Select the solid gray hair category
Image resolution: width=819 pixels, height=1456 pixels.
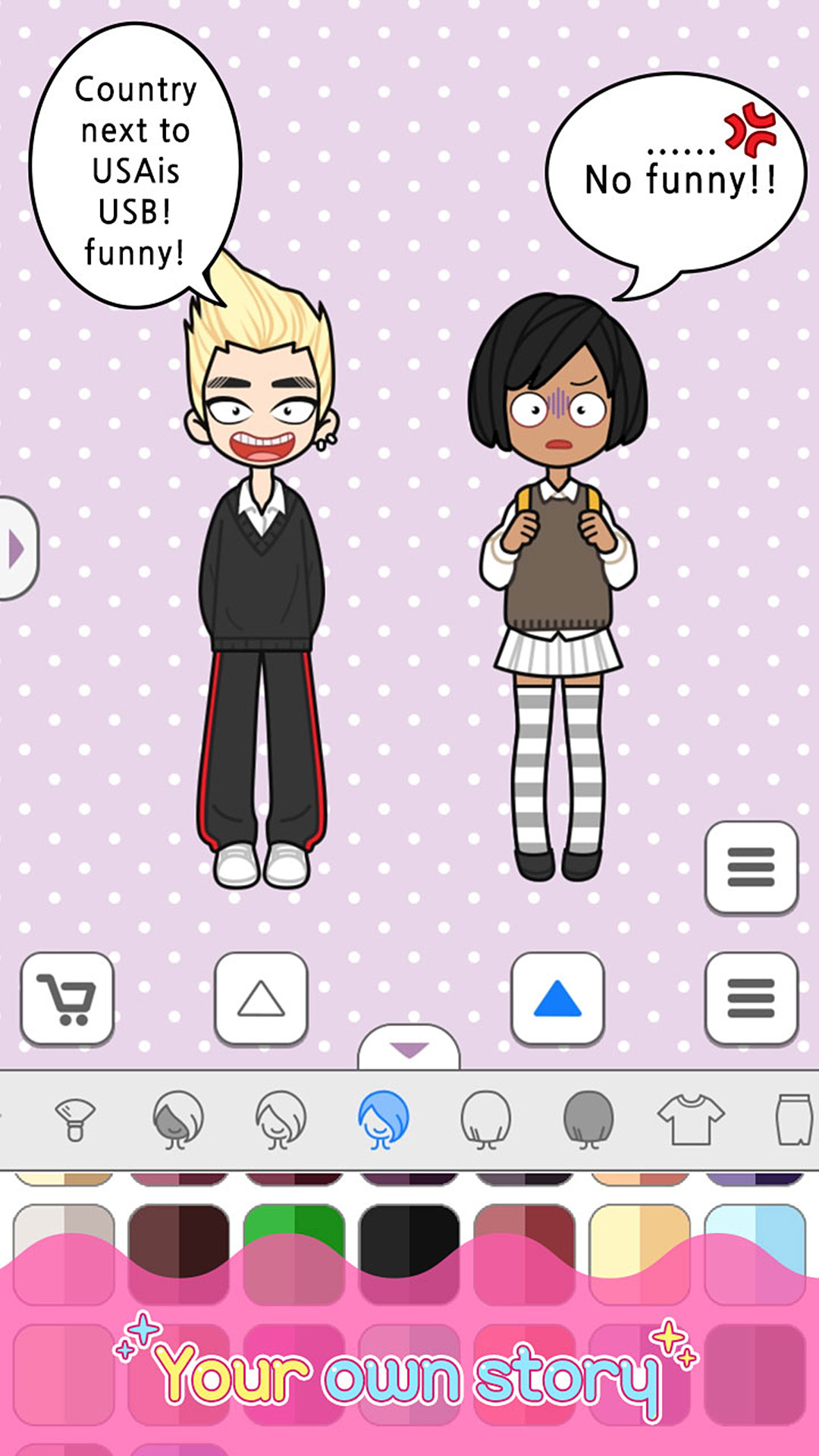coord(588,1119)
